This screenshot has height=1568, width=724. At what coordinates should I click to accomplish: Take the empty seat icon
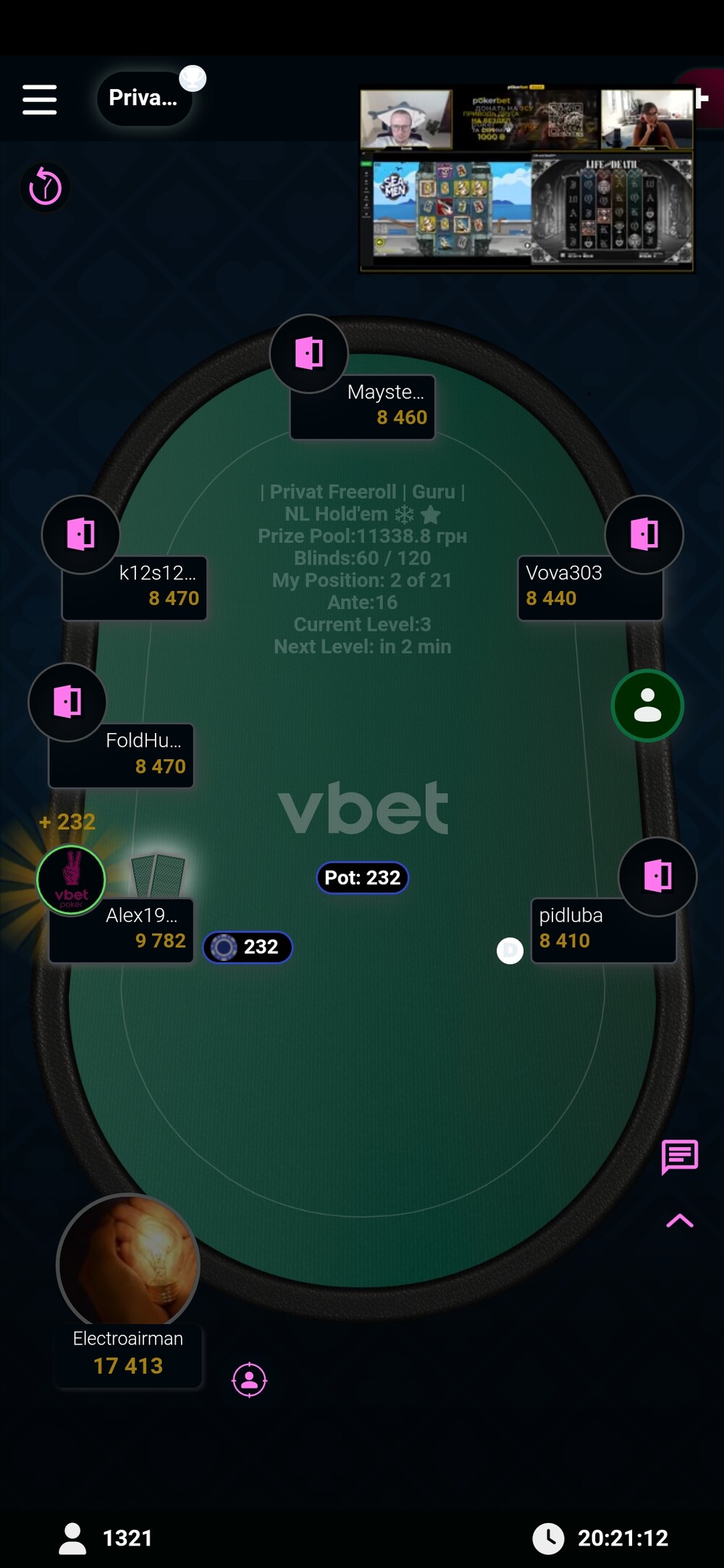tap(647, 705)
